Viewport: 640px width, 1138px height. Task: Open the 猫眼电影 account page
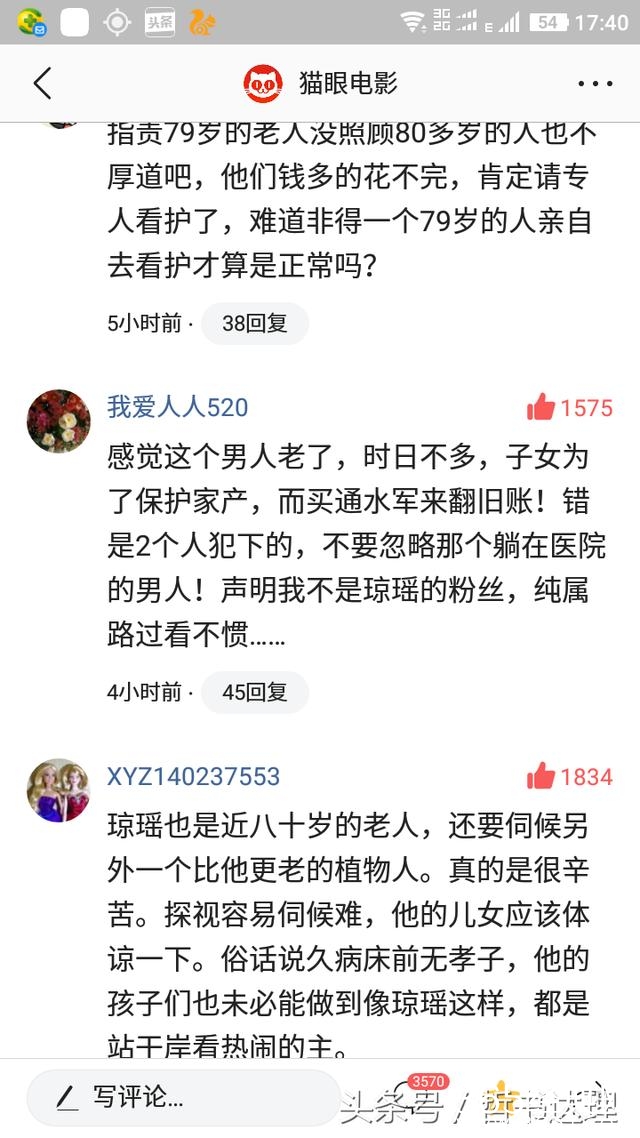[322, 83]
